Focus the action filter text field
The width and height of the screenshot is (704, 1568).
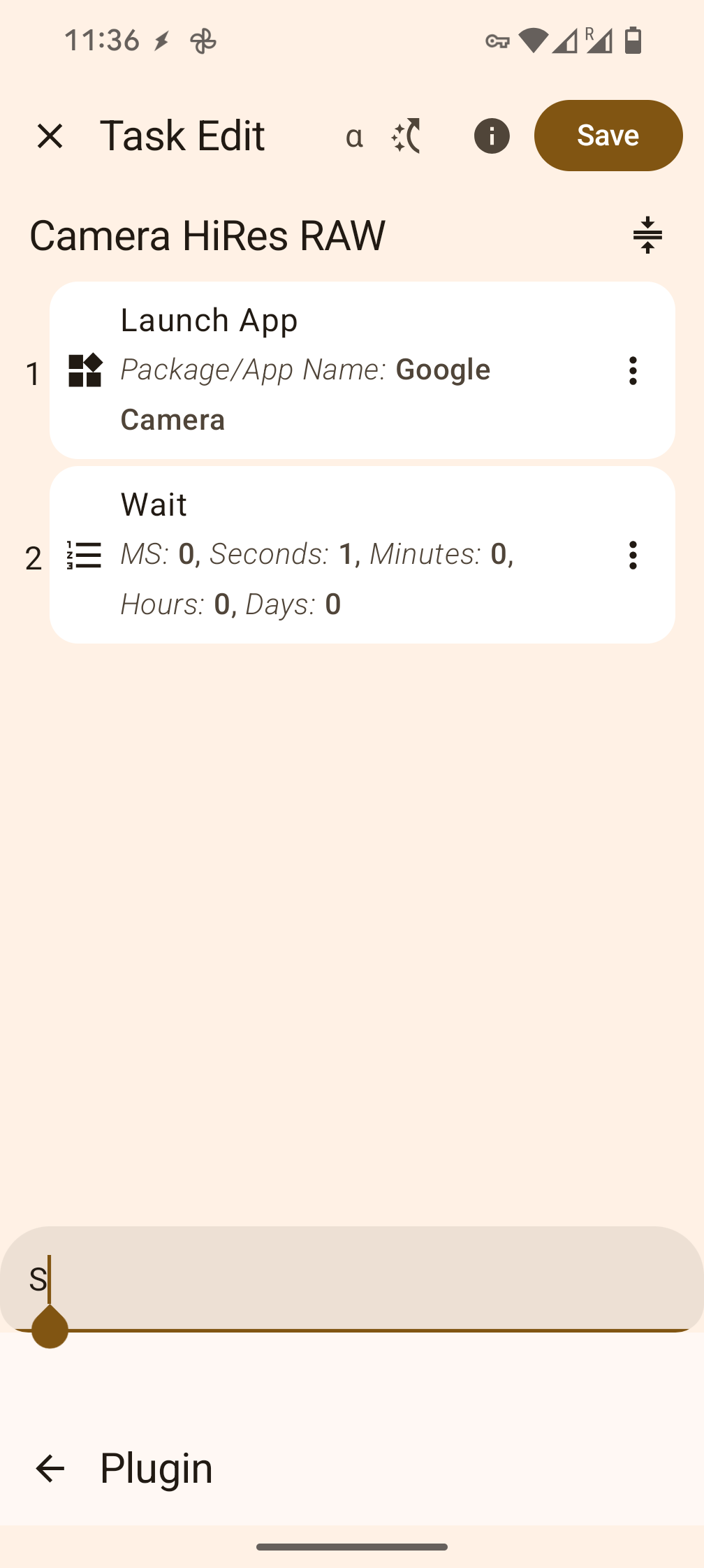(x=352, y=1279)
